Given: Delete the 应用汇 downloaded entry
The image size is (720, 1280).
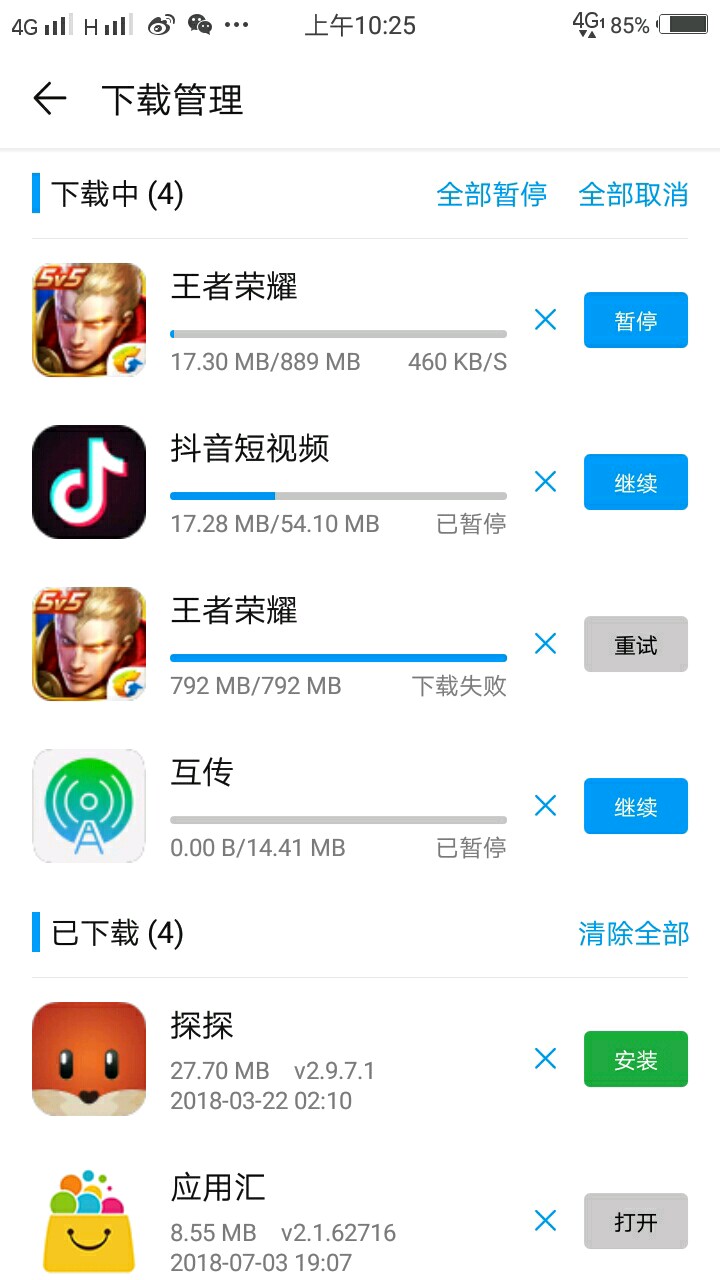Looking at the screenshot, I should click(x=545, y=1220).
